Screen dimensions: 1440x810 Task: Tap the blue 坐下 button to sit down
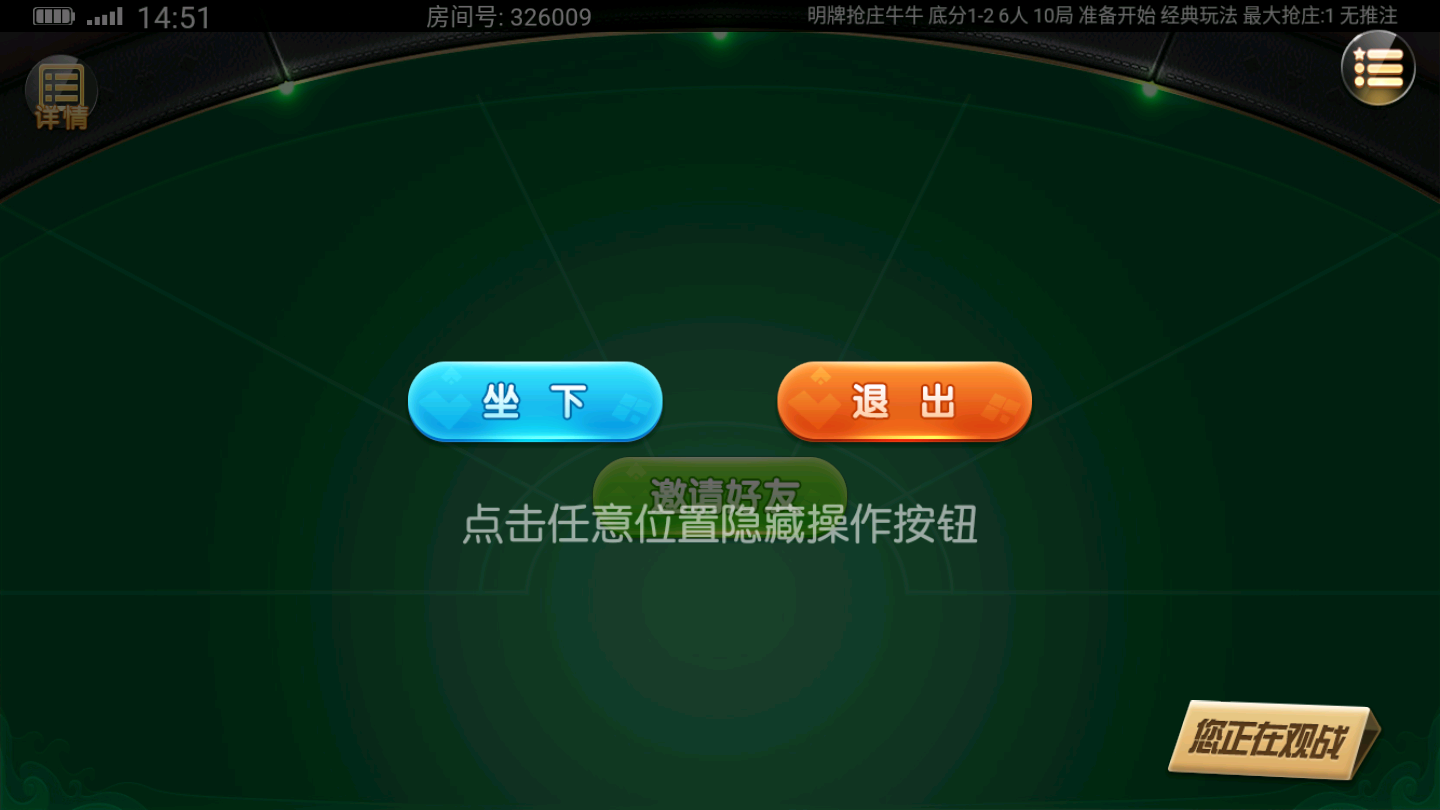535,401
